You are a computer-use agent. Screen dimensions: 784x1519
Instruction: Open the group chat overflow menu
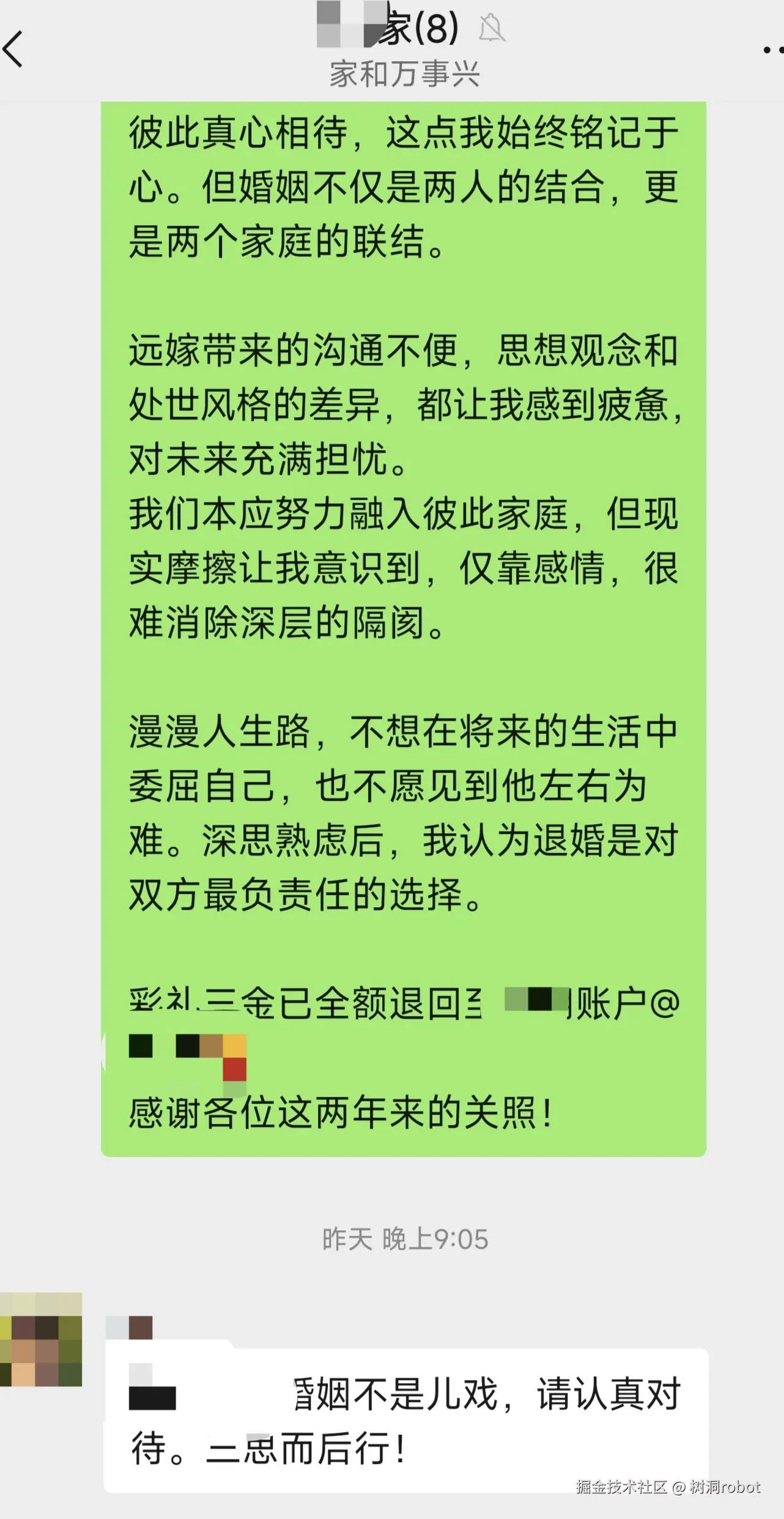[772, 50]
